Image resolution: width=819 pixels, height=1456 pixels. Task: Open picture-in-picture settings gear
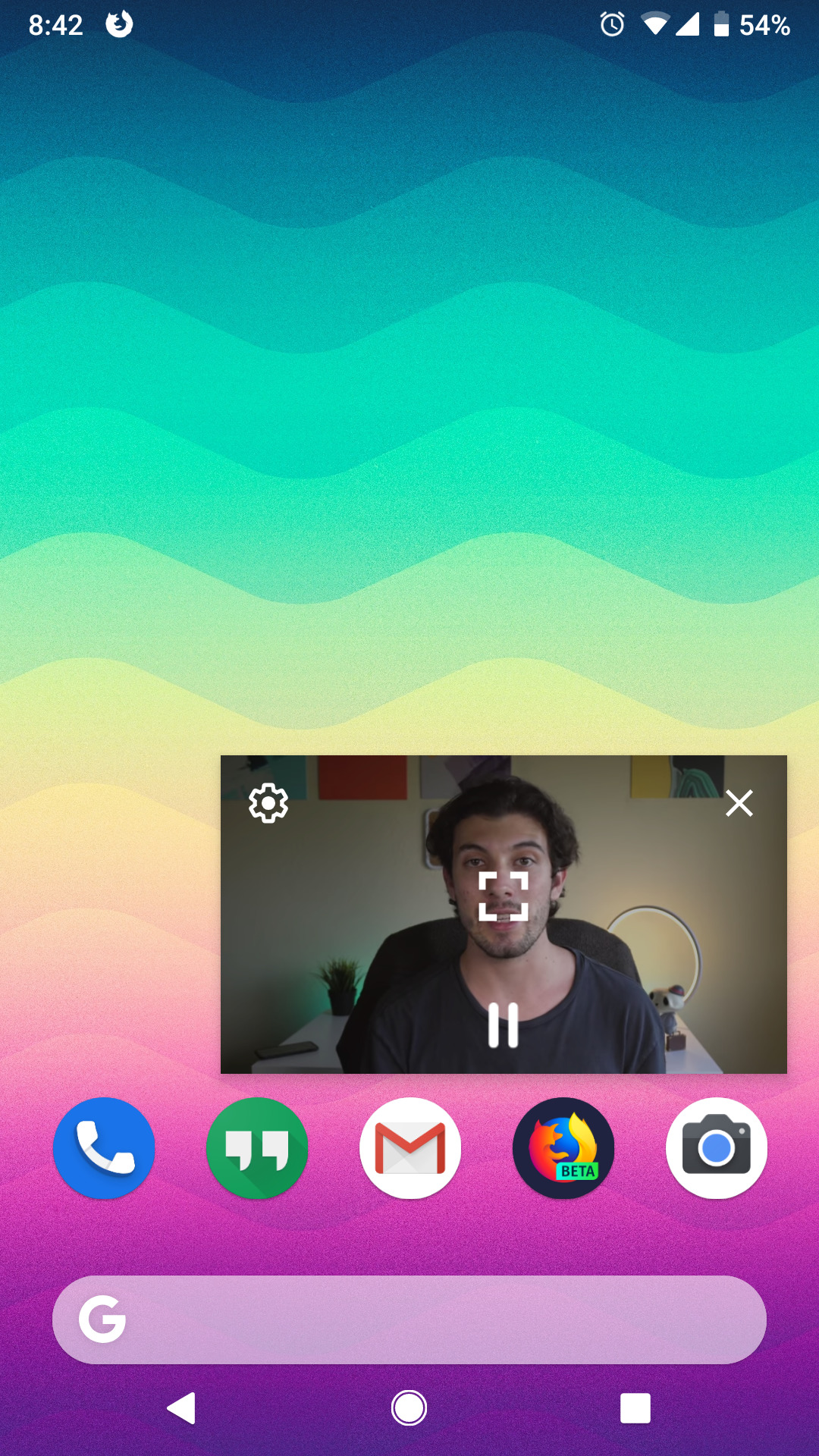[x=268, y=803]
